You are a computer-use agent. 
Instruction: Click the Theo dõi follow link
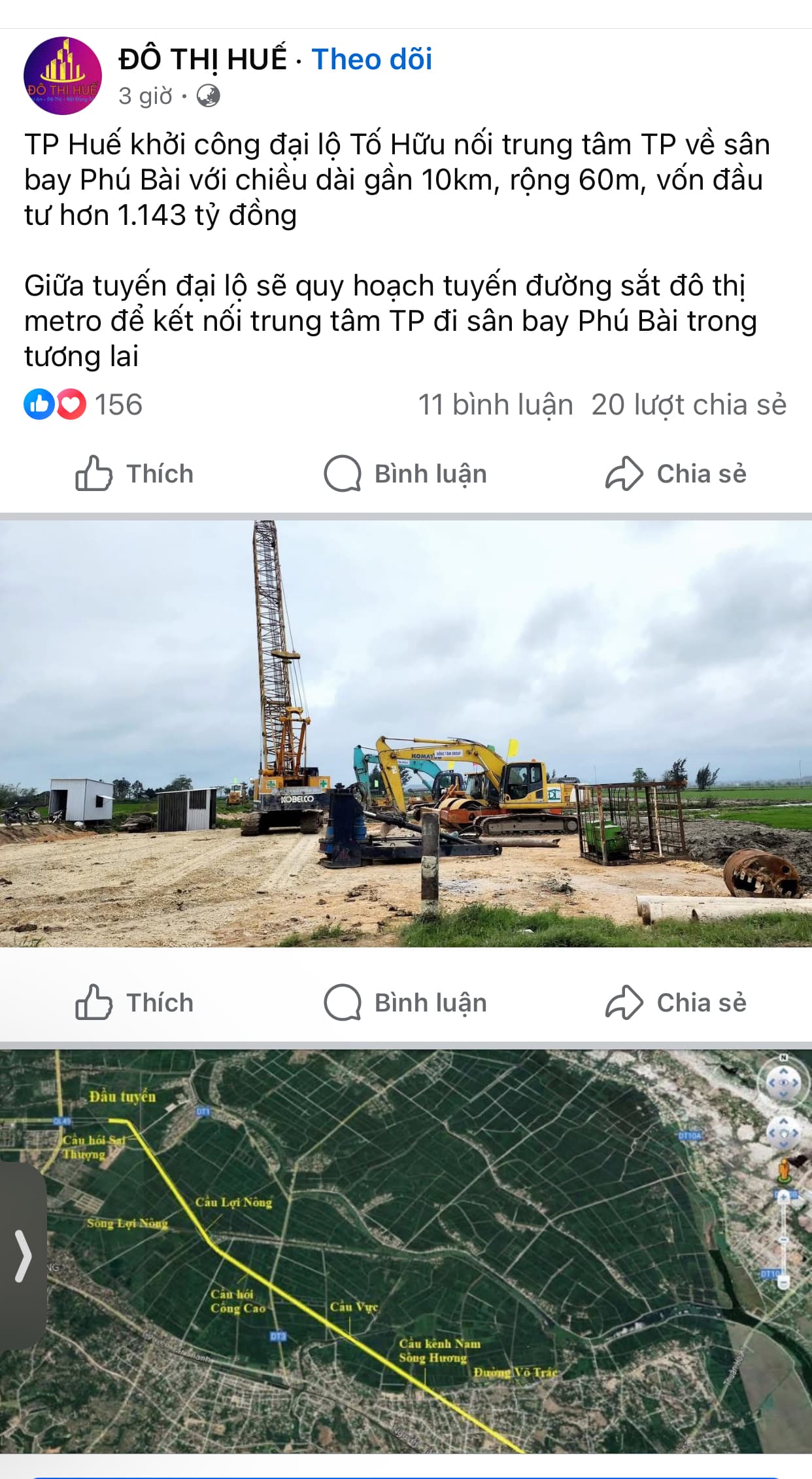pyautogui.click(x=372, y=59)
